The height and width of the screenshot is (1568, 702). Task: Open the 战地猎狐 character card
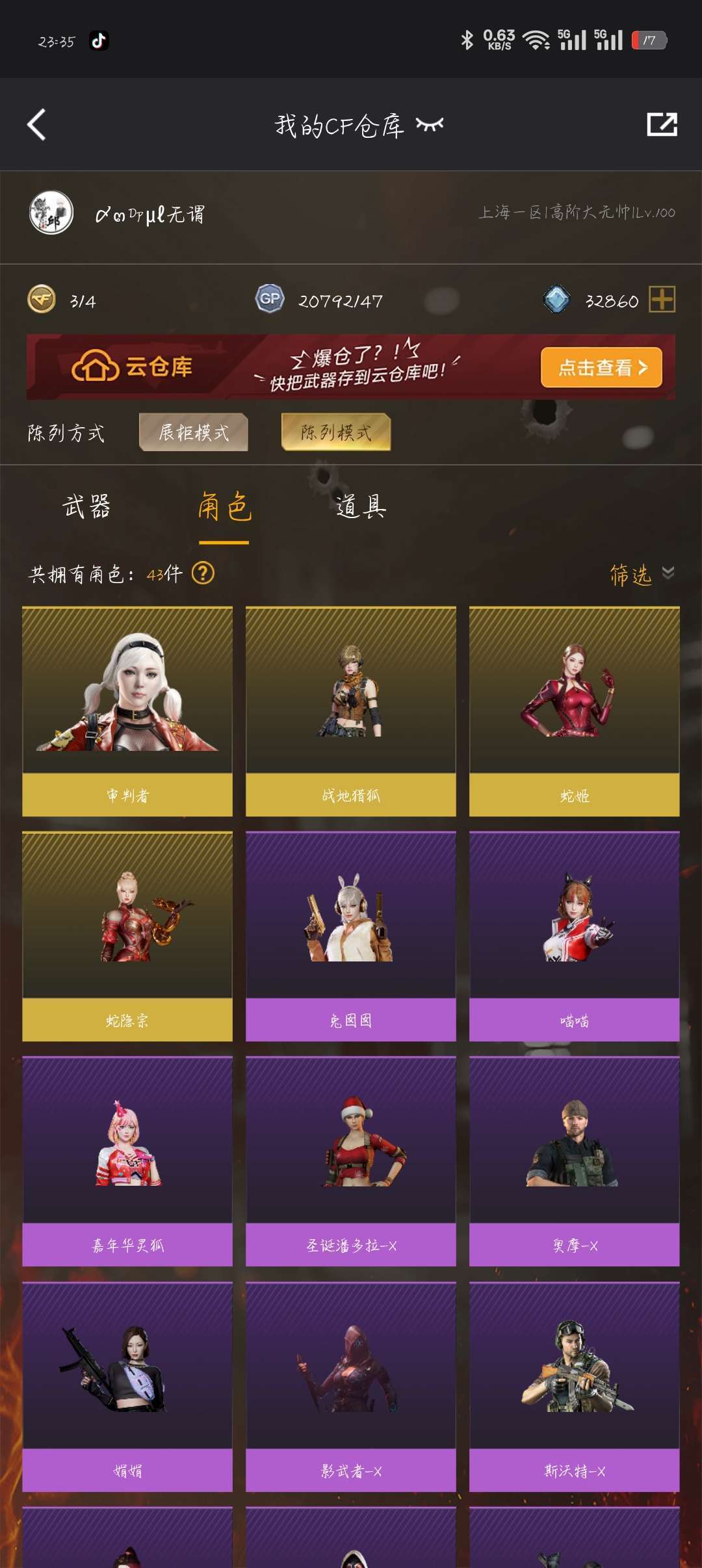[351, 712]
